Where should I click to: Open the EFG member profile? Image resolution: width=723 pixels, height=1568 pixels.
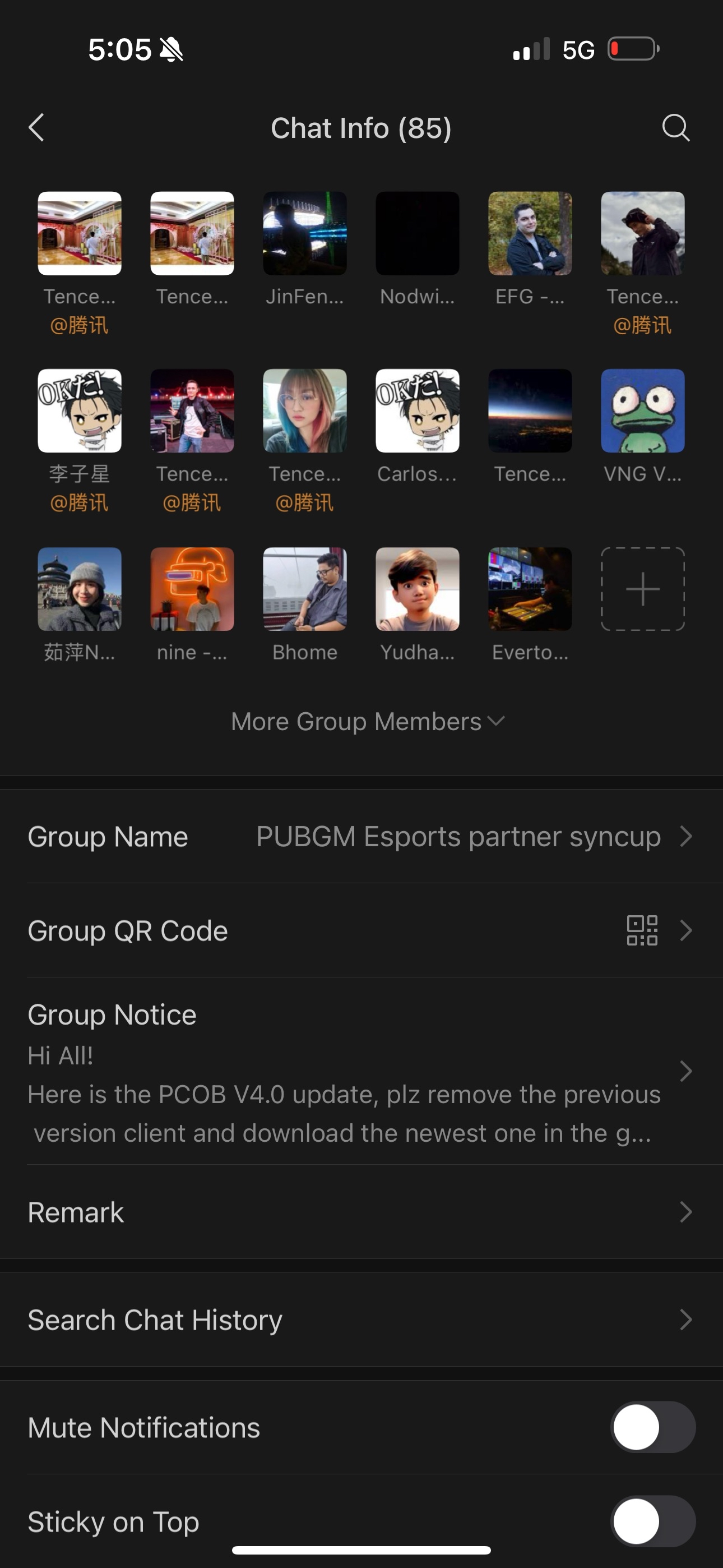tap(530, 234)
